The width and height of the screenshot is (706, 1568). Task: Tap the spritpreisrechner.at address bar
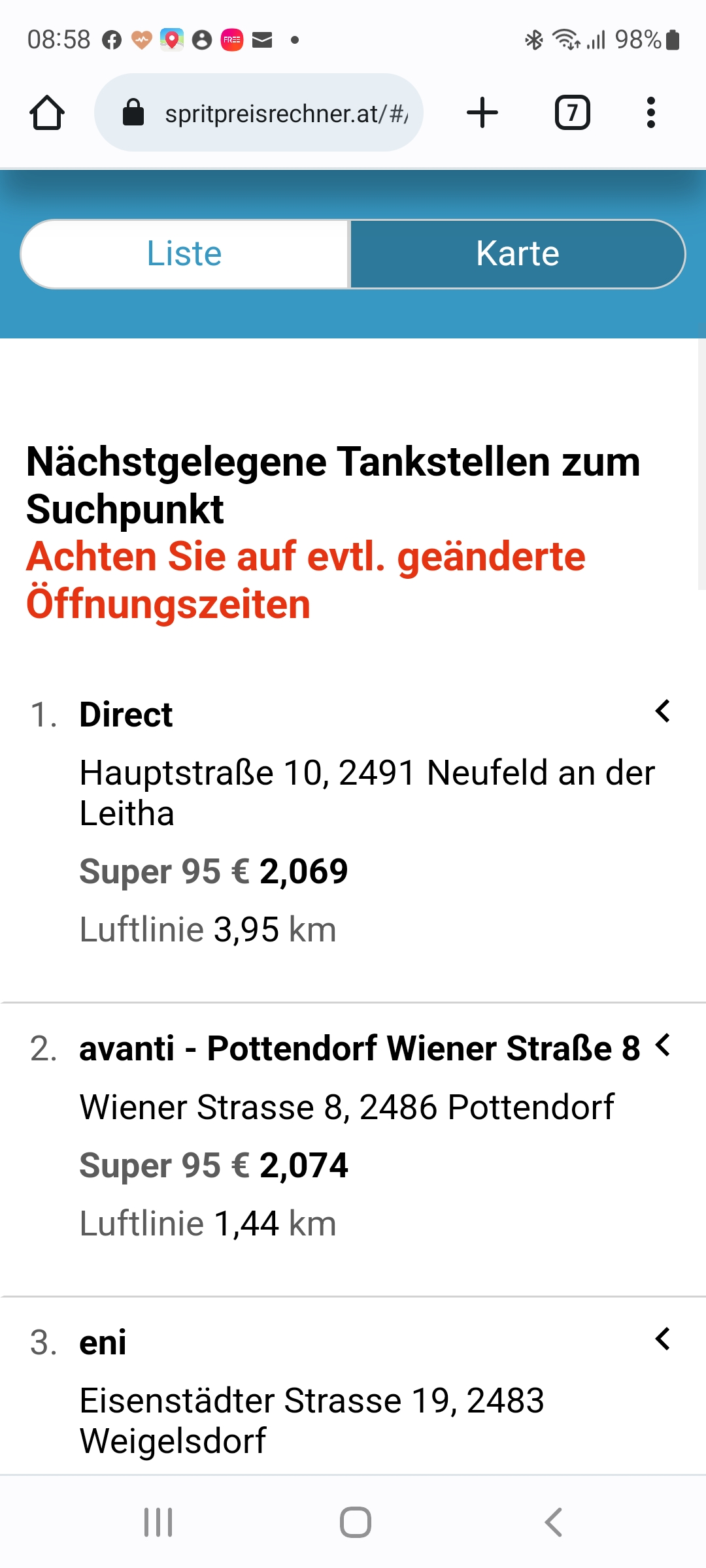click(259, 113)
